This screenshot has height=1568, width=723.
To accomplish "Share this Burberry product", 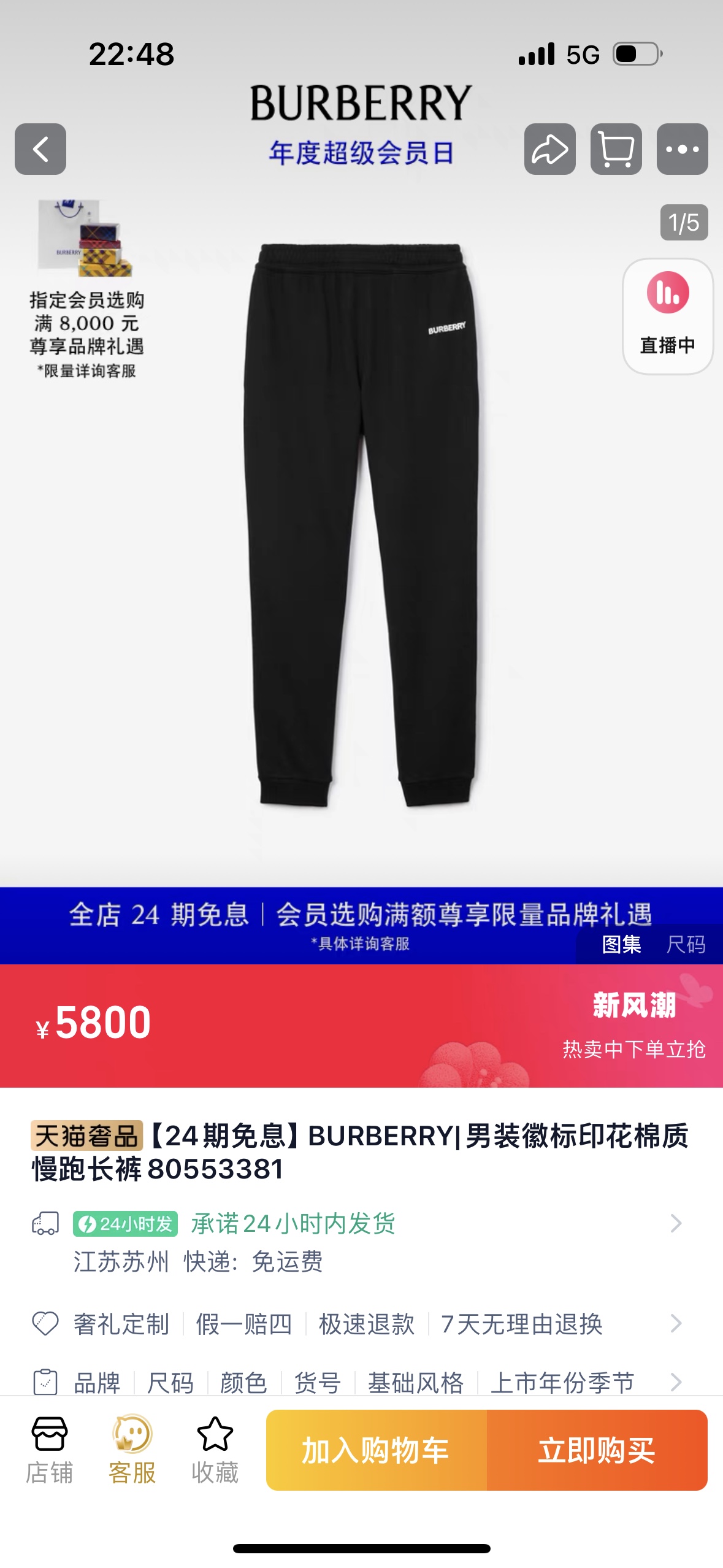I will 549,149.
